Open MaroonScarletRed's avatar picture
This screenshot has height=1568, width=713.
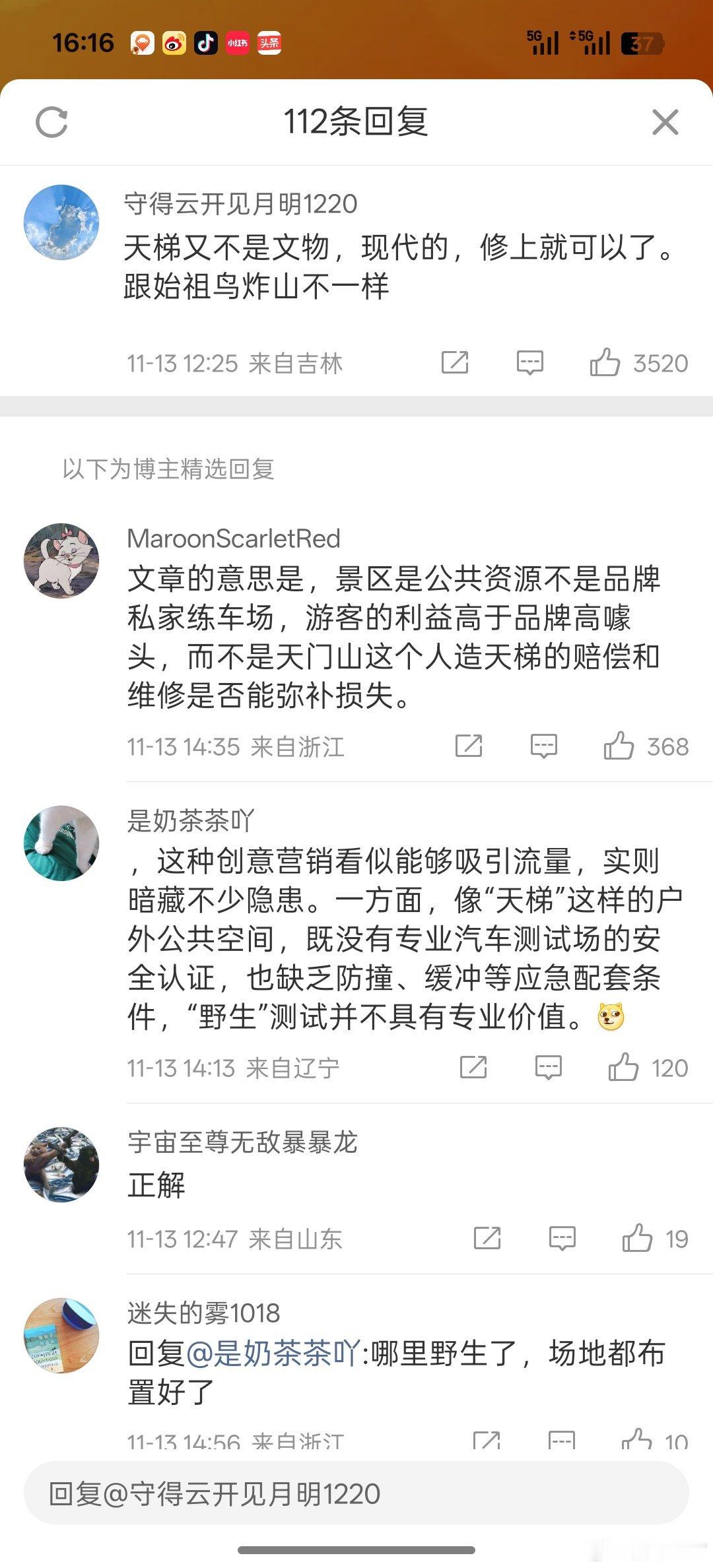(x=61, y=559)
